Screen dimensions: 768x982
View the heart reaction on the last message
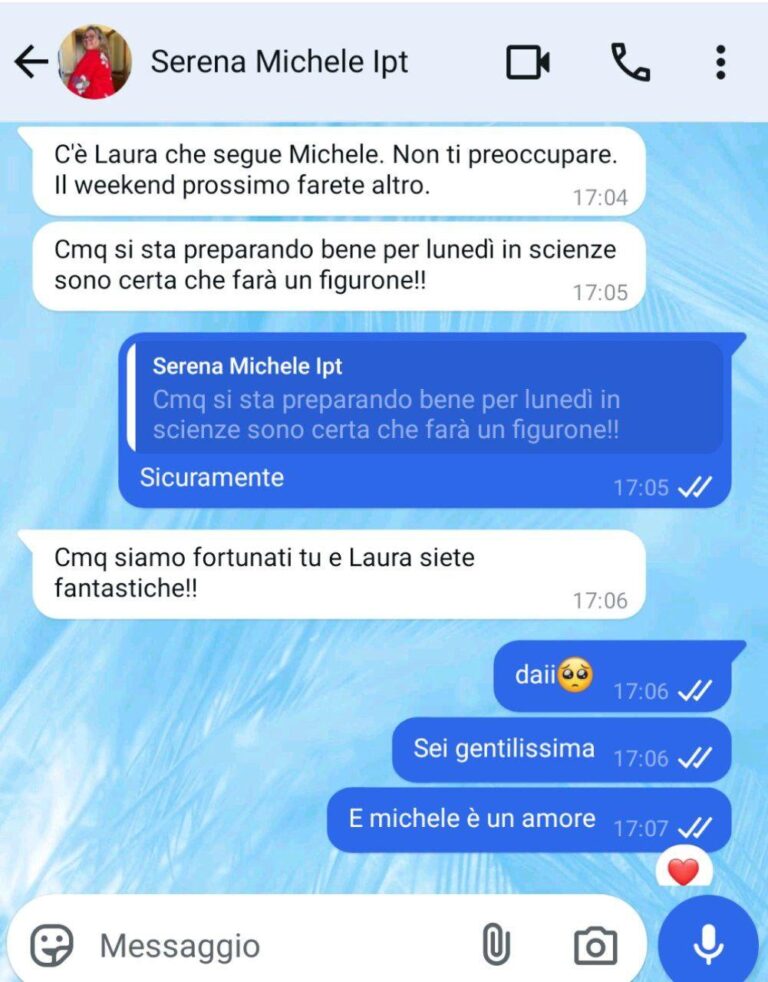pos(683,871)
